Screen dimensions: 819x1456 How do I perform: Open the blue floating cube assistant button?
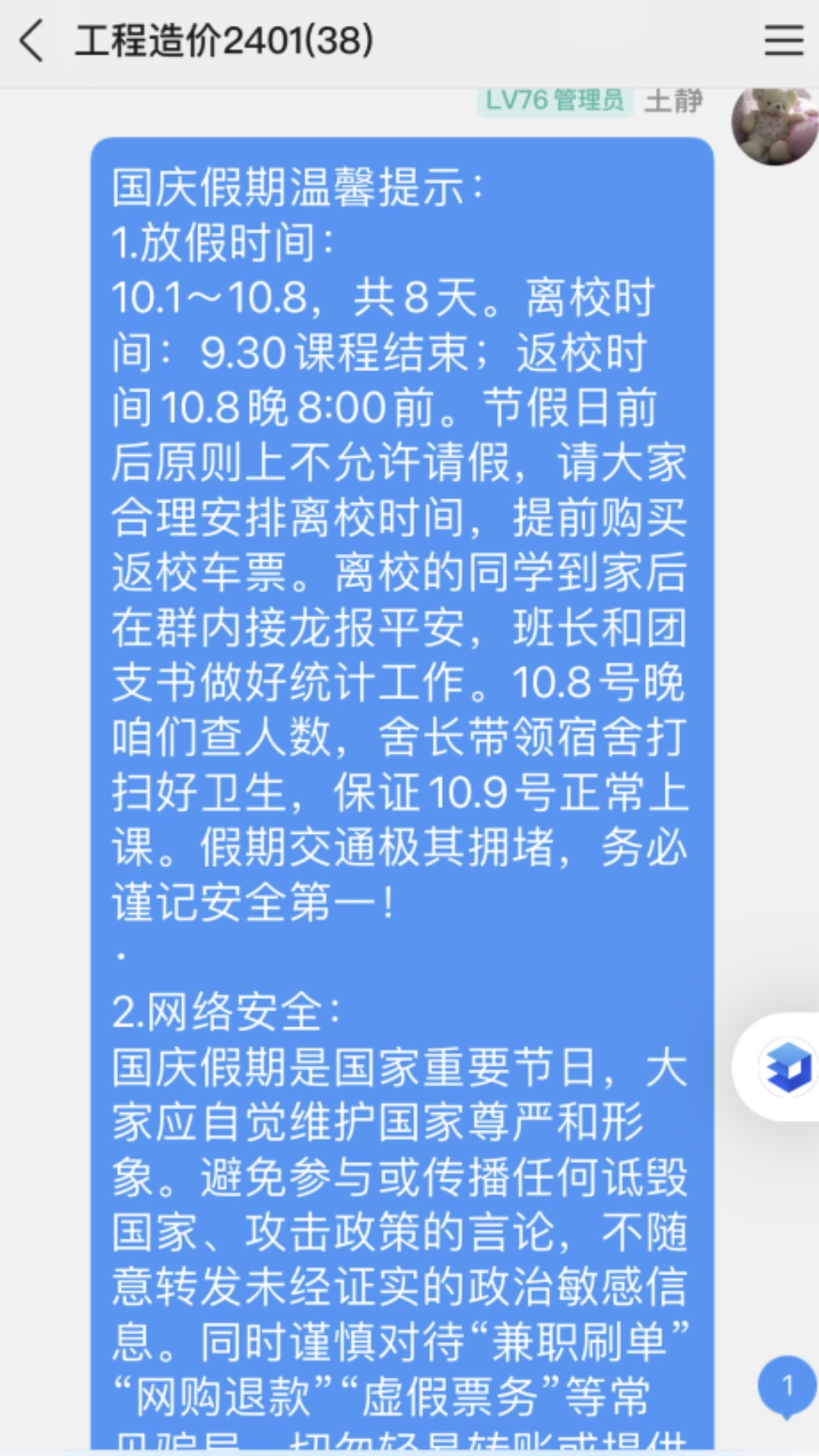tap(785, 1066)
